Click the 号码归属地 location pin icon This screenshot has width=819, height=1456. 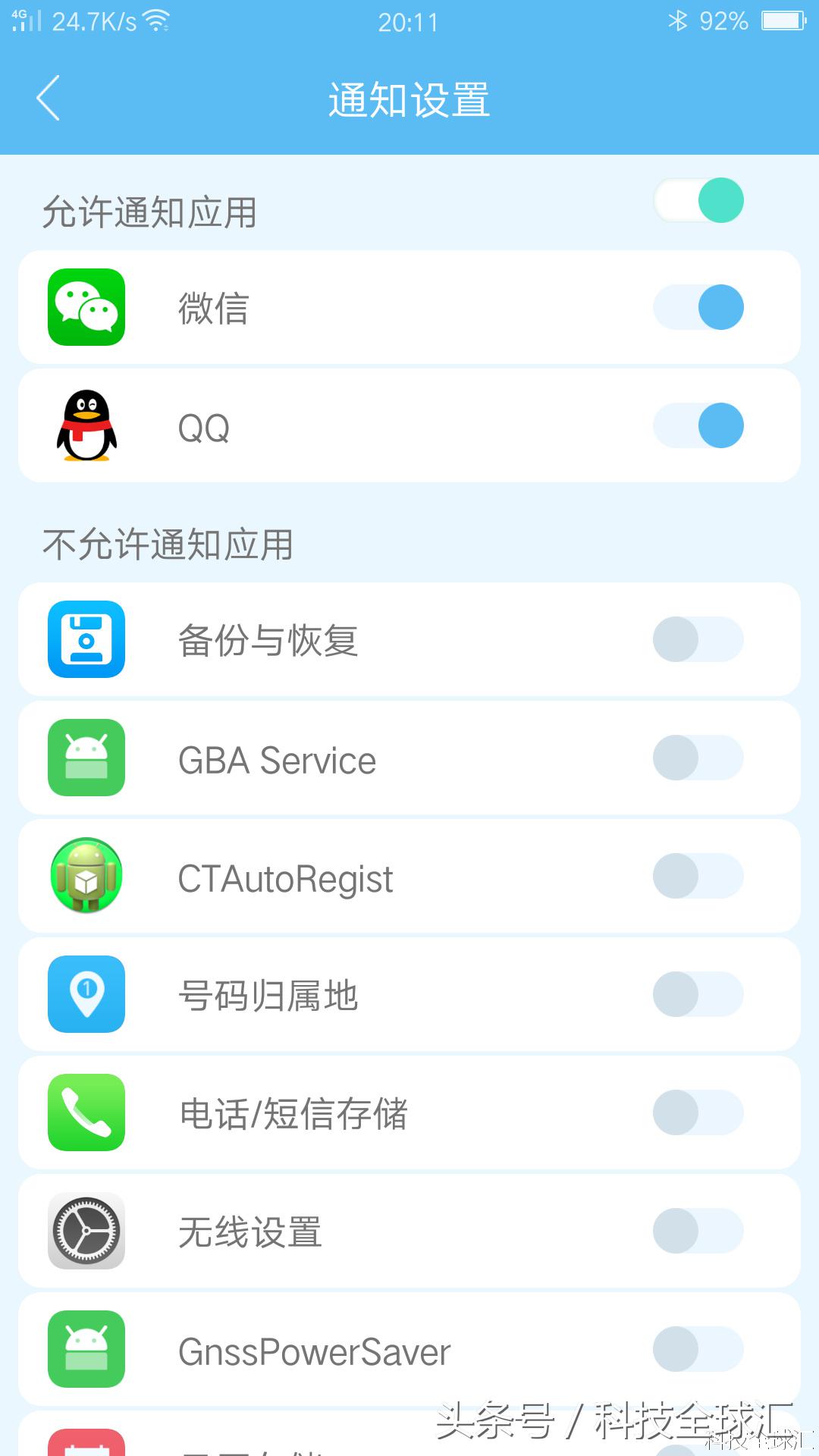click(x=86, y=995)
